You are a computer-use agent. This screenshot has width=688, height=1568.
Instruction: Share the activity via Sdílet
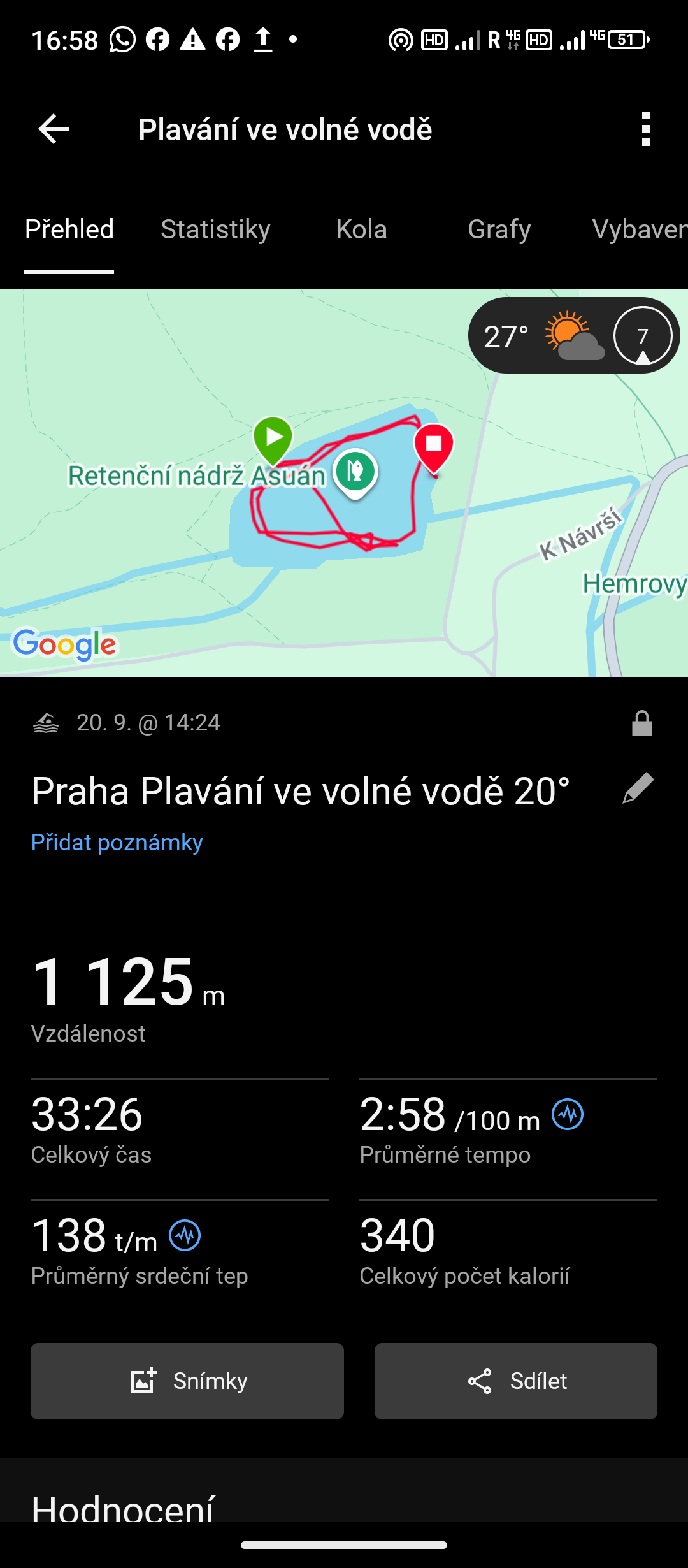(516, 1381)
